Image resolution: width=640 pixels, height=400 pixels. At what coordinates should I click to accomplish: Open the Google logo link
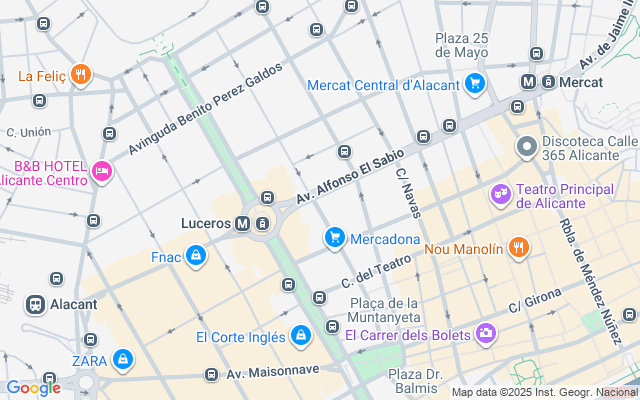33,388
